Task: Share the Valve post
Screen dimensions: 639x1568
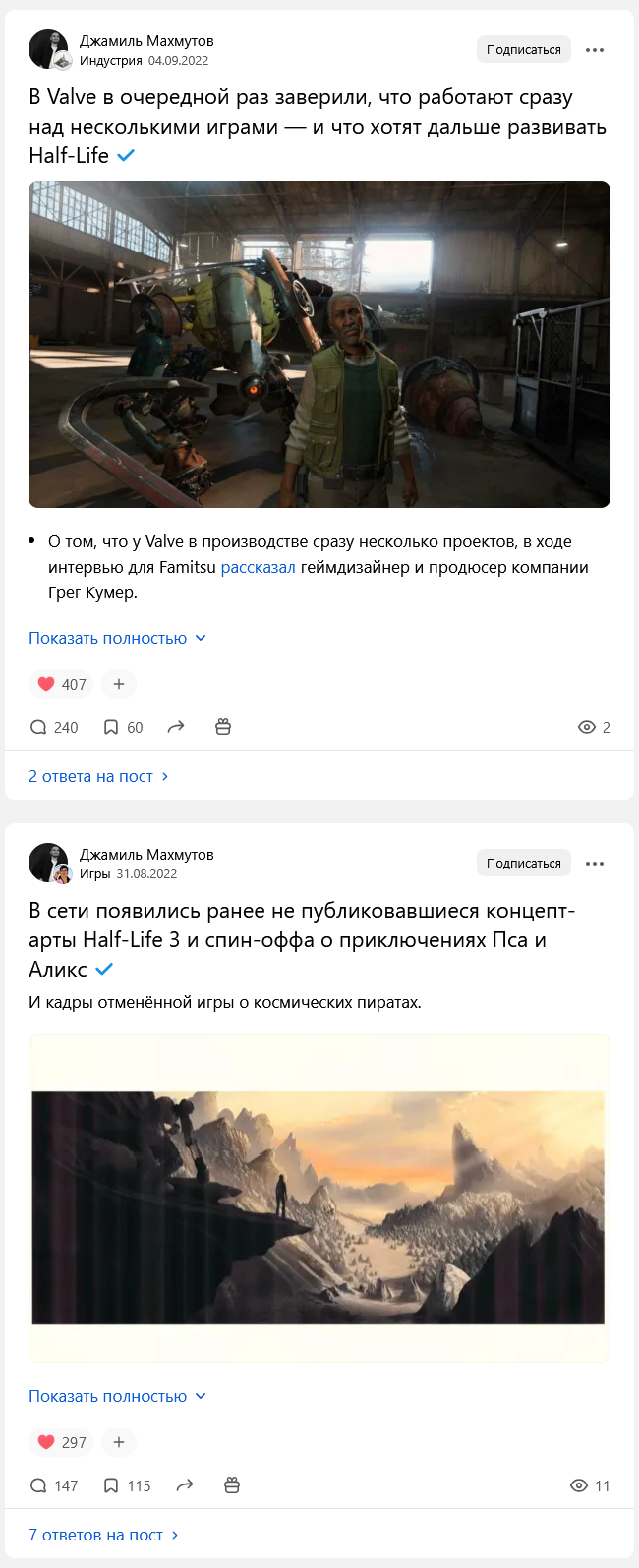Action: click(x=176, y=728)
